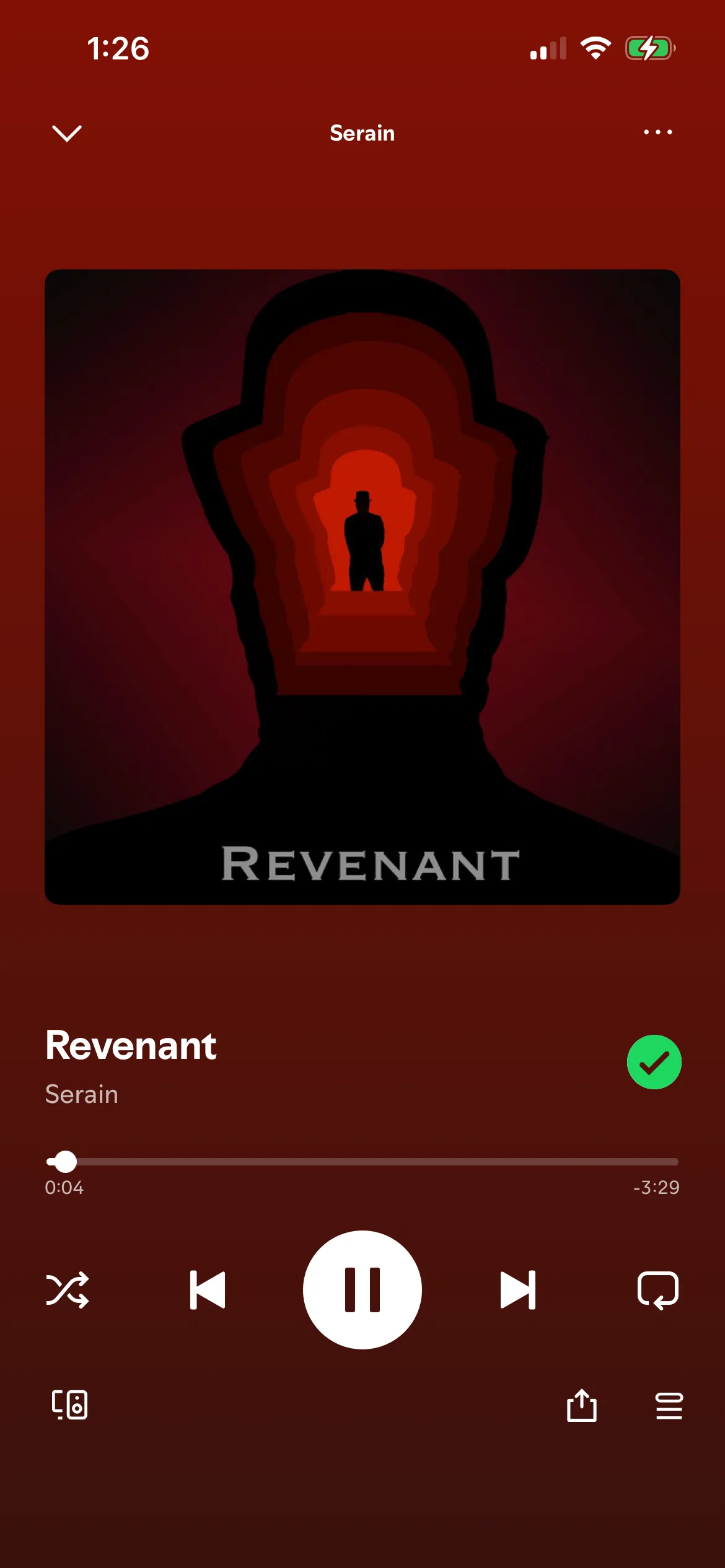Tap the song progress bar
The width and height of the screenshot is (725, 1568).
362,1162
